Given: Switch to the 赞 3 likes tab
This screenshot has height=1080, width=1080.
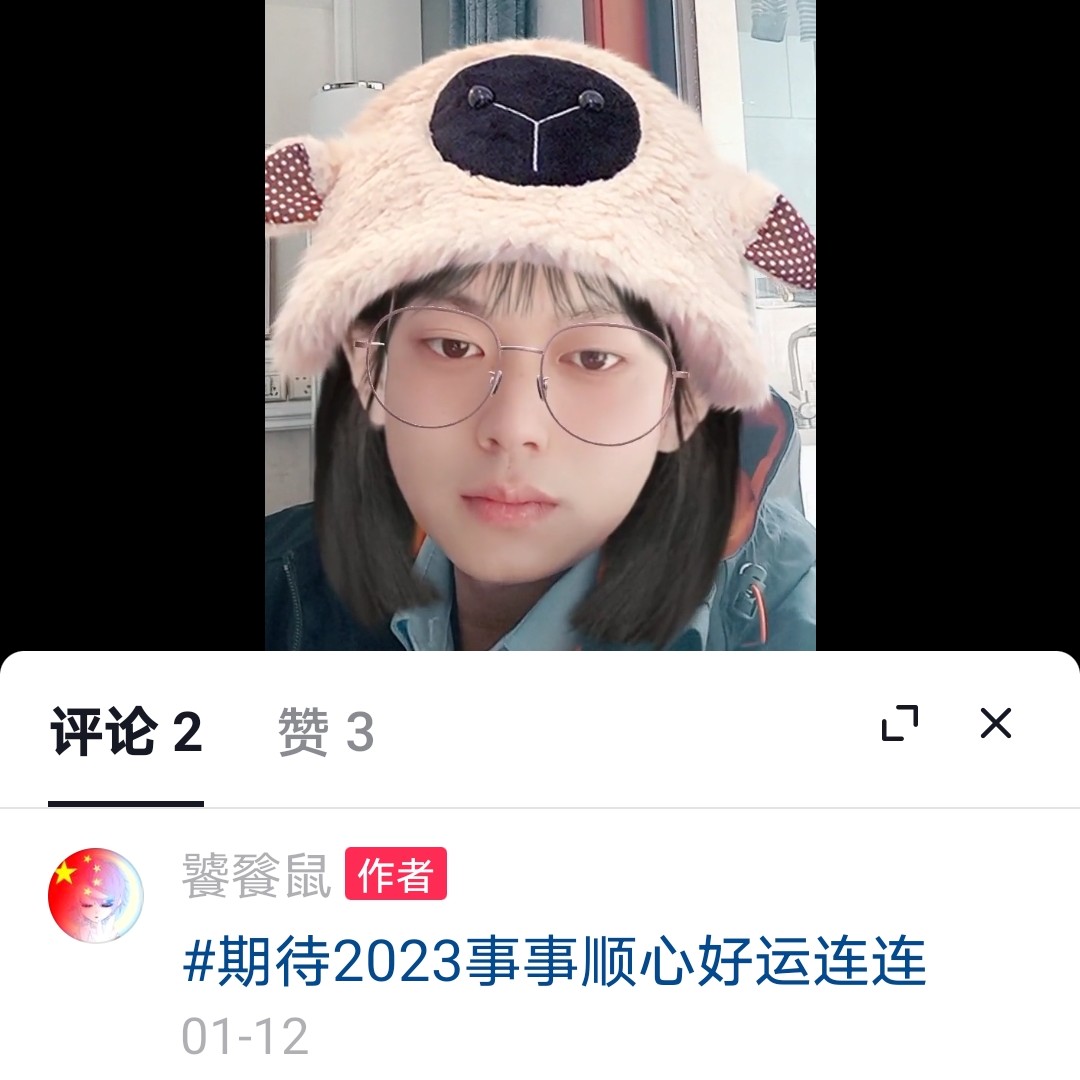Looking at the screenshot, I should [326, 733].
